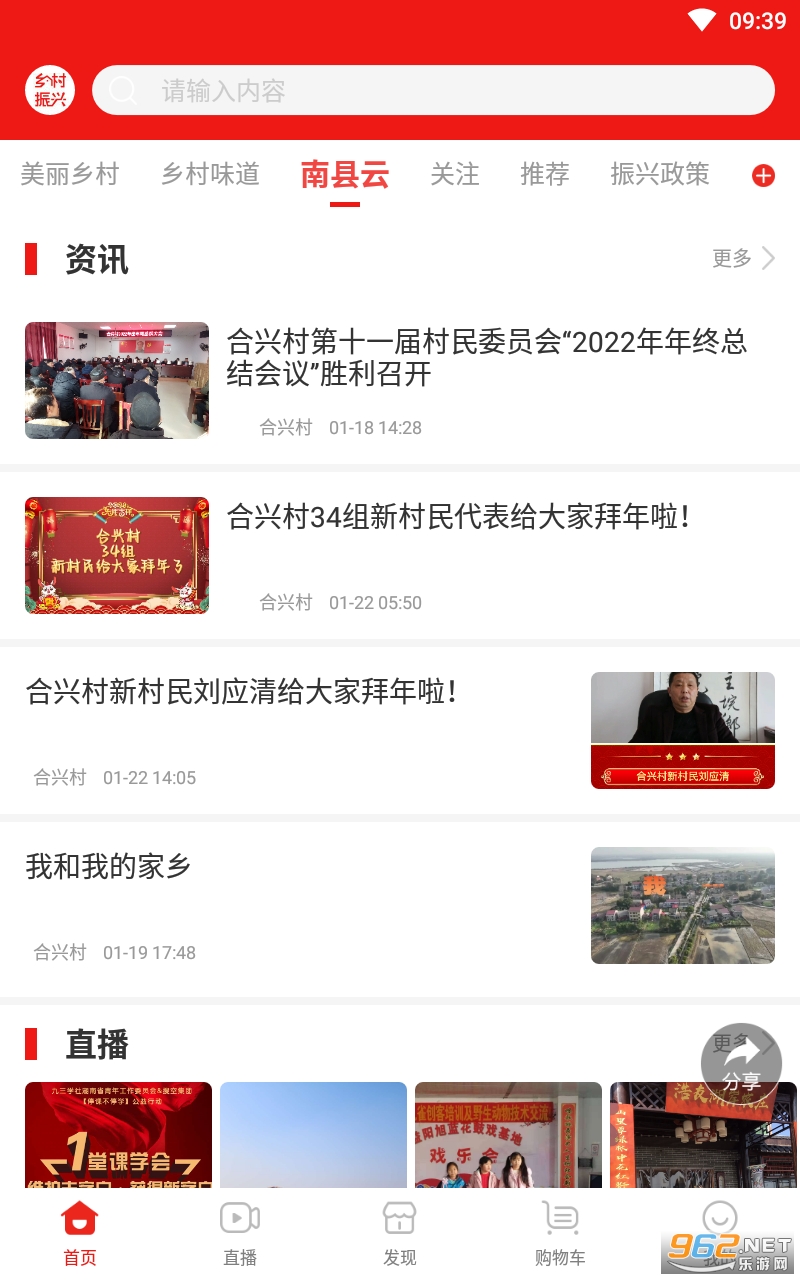Open the 1堂课学会 live stream thumbnail
Viewport: 800px width, 1280px height.
(118, 1136)
